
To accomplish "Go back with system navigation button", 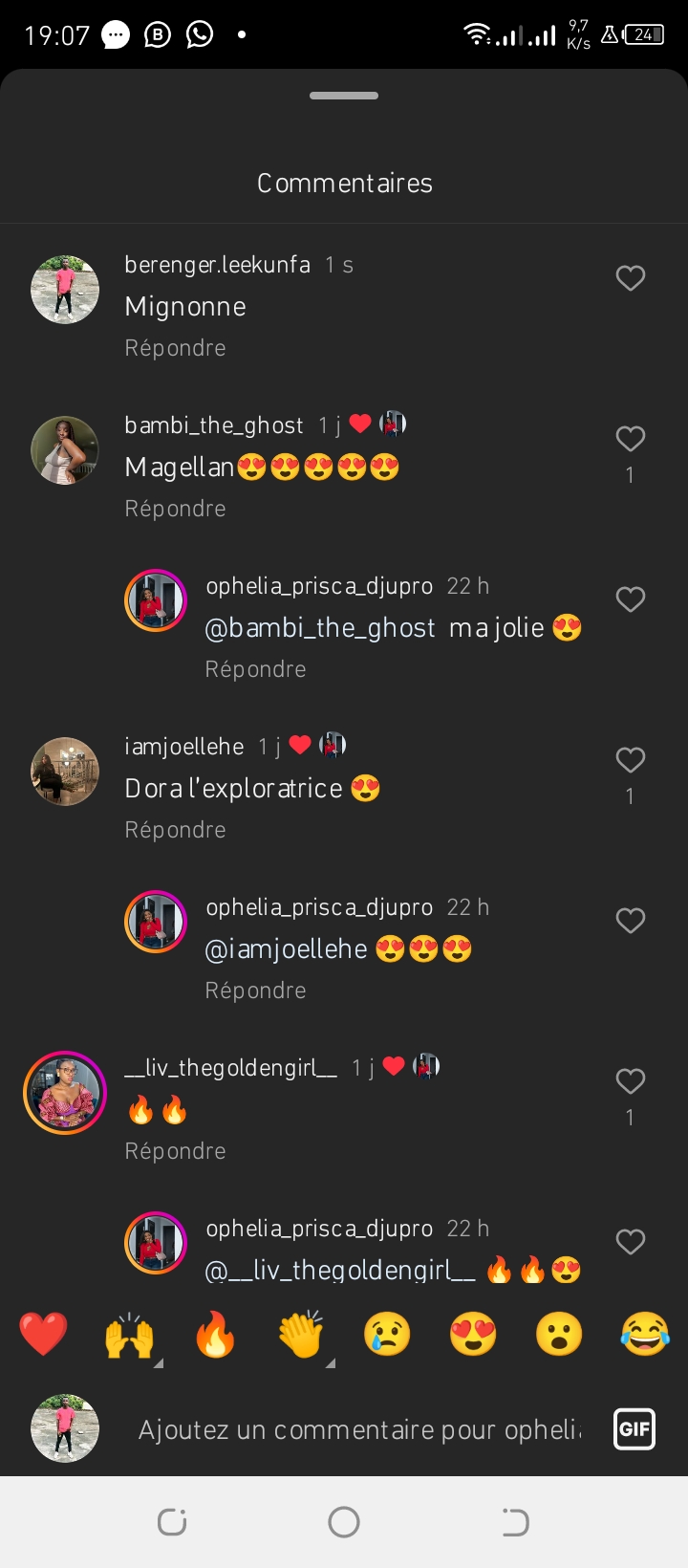I will [x=515, y=1522].
